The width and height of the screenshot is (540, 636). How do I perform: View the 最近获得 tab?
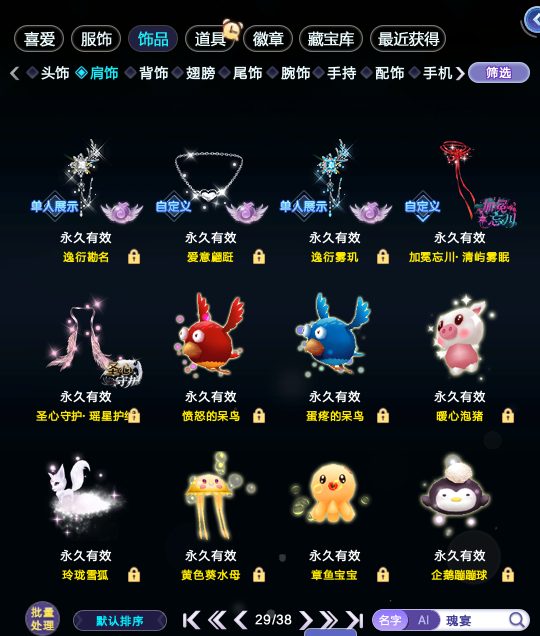tap(408, 39)
